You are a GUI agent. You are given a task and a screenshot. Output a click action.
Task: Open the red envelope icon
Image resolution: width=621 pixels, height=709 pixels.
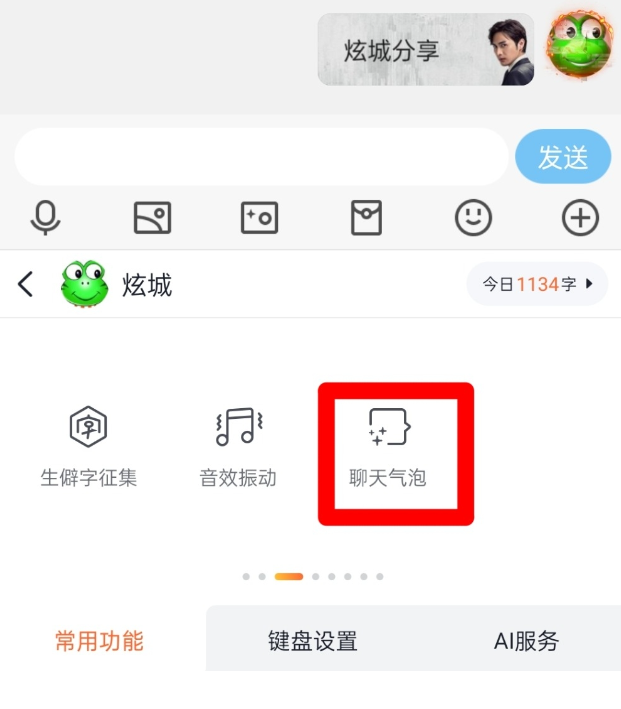pyautogui.click(x=366, y=217)
